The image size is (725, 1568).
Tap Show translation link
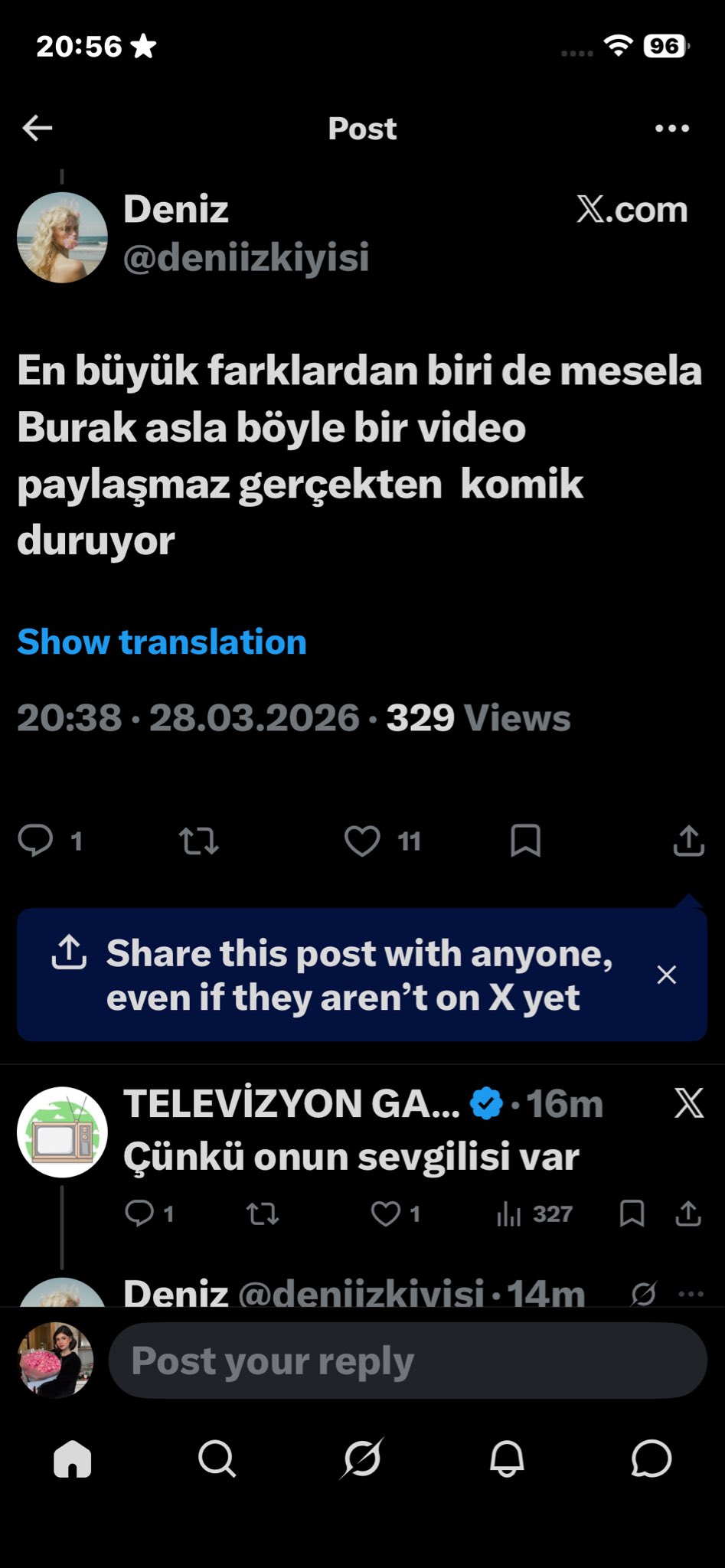162,642
